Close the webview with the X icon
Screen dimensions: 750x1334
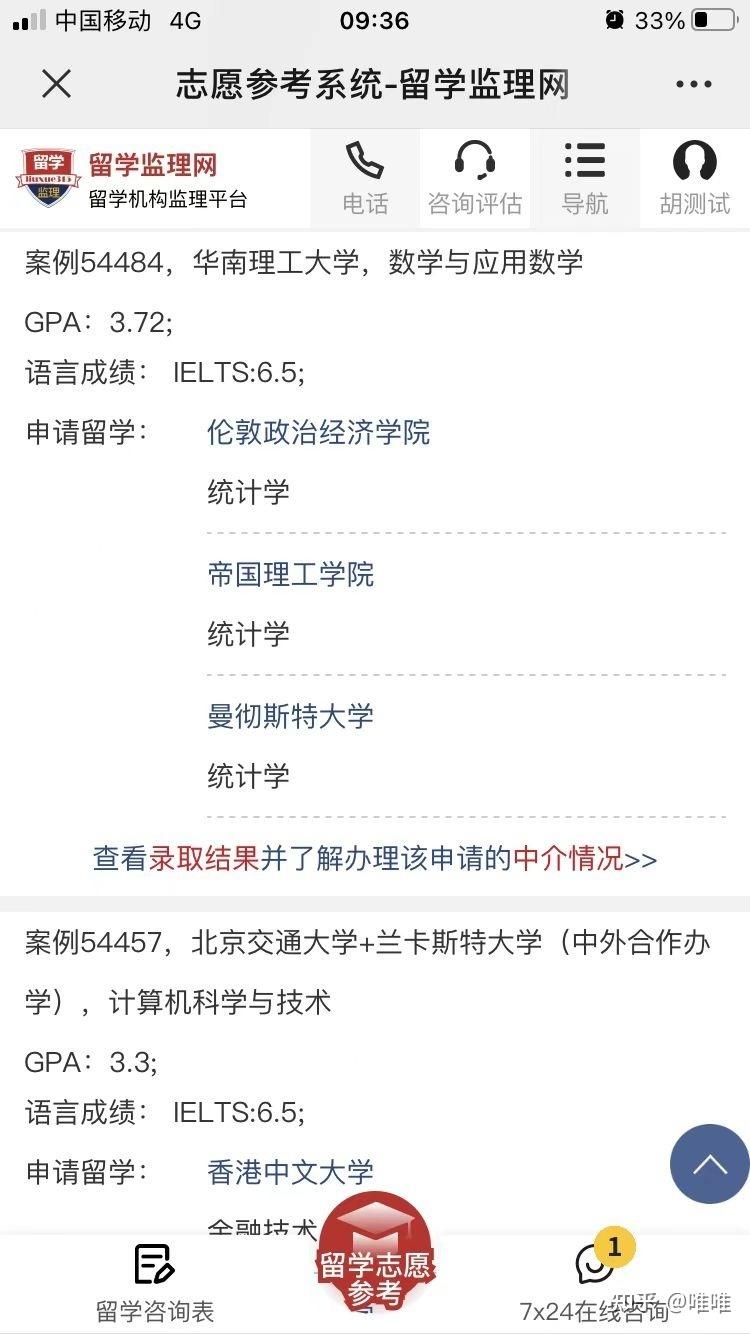(x=57, y=84)
